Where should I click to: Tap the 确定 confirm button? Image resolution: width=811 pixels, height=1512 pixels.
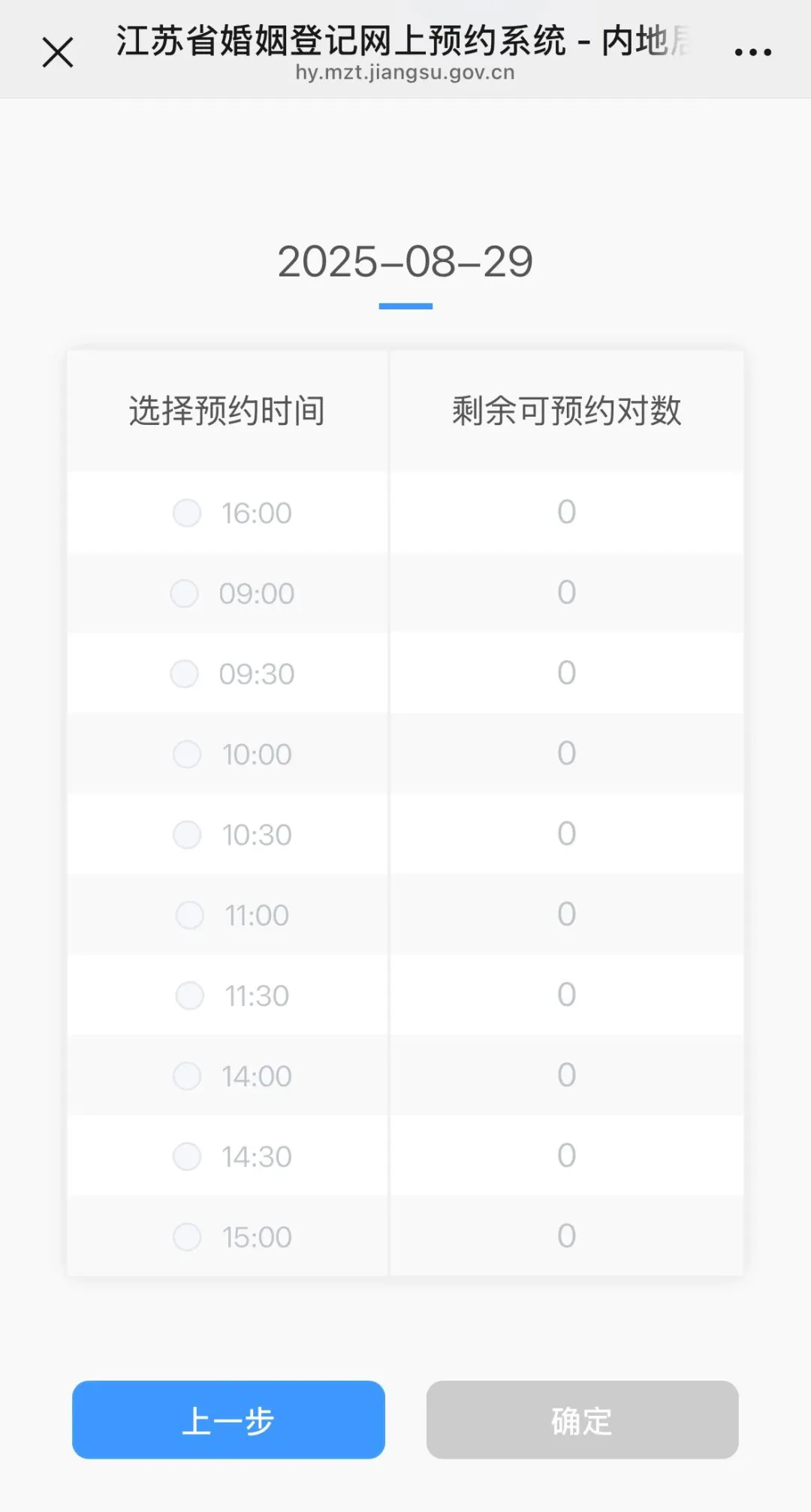pos(582,1420)
